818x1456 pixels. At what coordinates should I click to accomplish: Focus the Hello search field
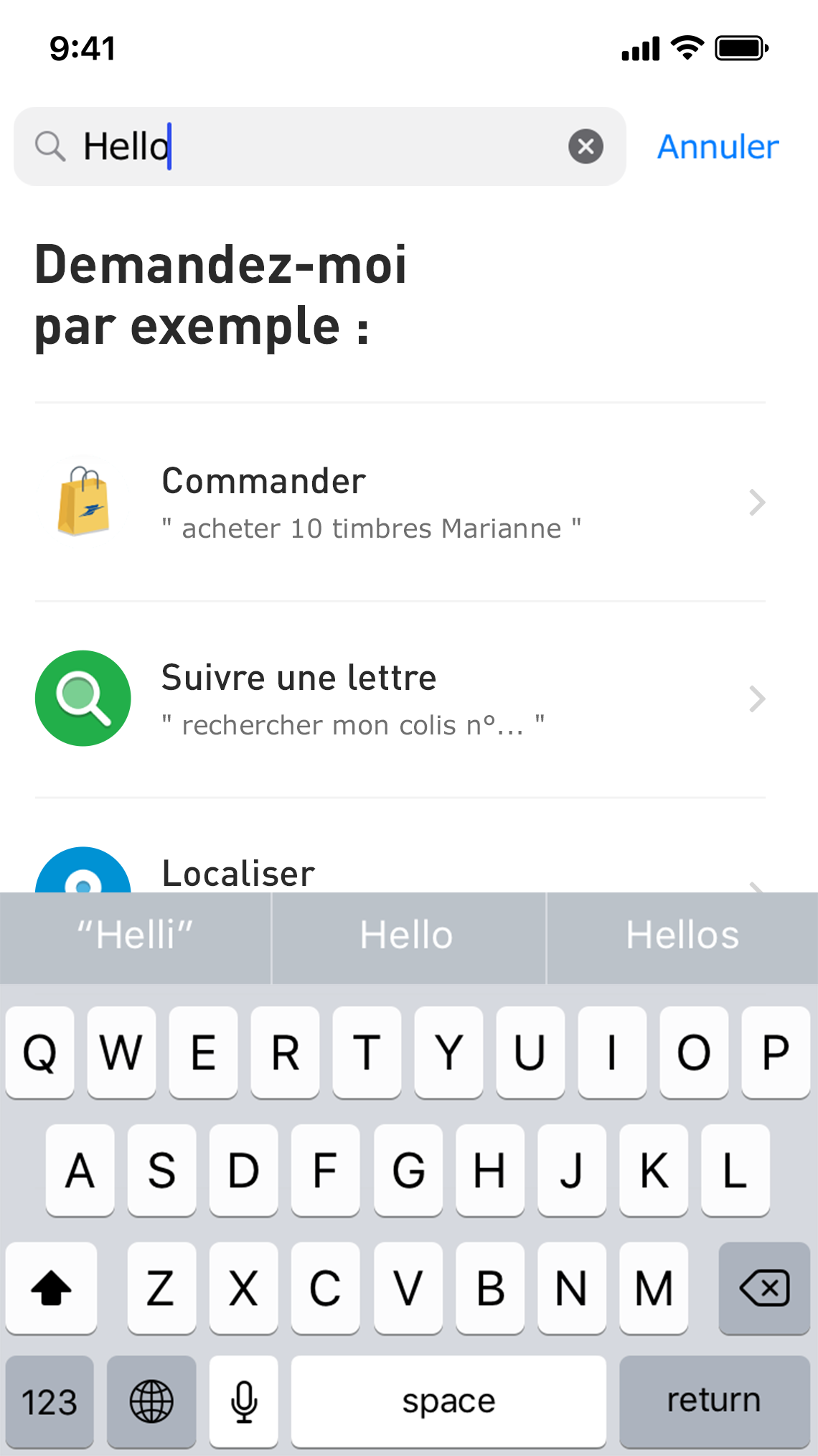point(320,146)
